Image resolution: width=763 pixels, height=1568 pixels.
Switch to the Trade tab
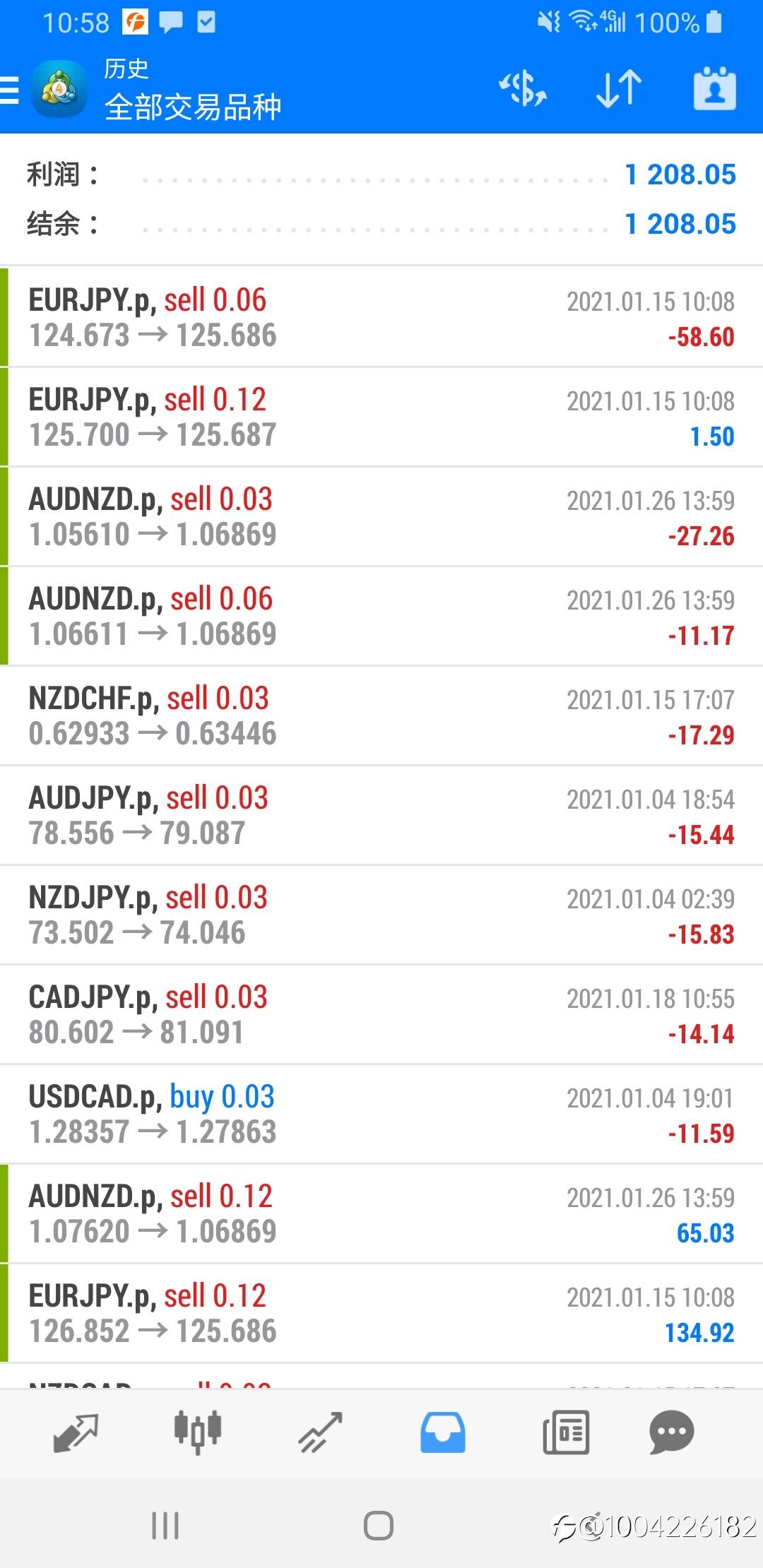click(x=320, y=1432)
